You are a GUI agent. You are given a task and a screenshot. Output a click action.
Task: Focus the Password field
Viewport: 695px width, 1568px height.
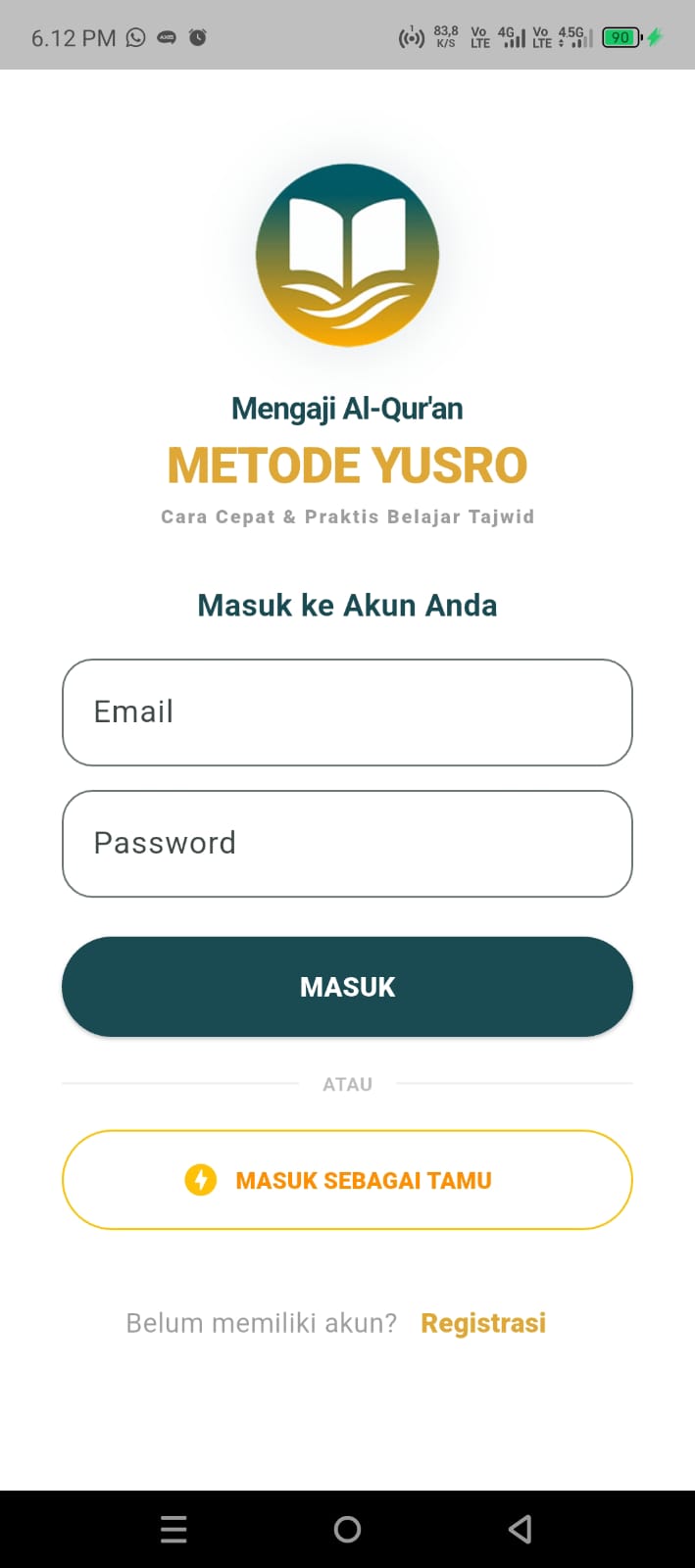[x=347, y=844]
